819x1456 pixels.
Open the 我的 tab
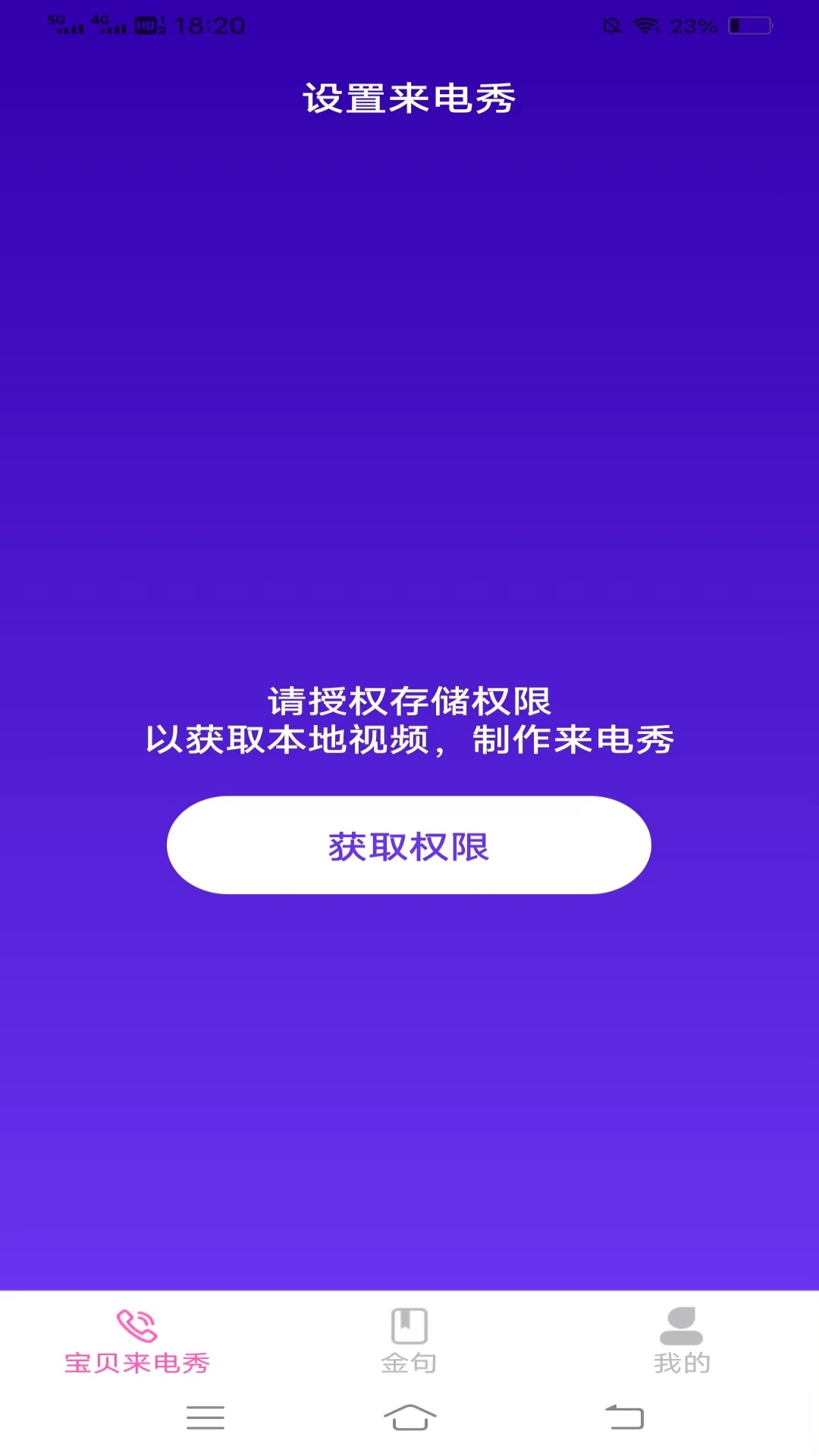(x=681, y=1341)
